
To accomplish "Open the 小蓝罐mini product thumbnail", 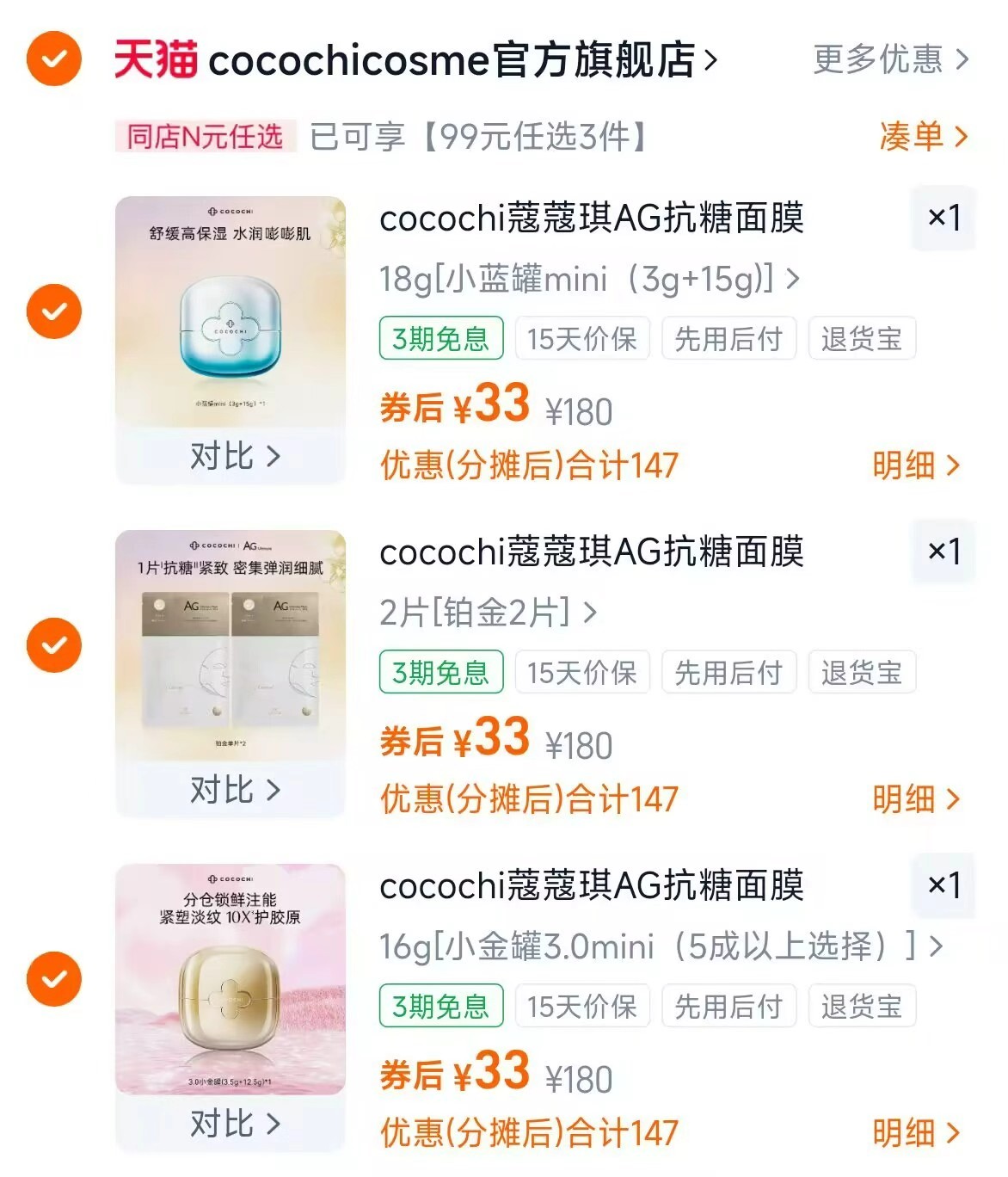I will click(x=234, y=318).
